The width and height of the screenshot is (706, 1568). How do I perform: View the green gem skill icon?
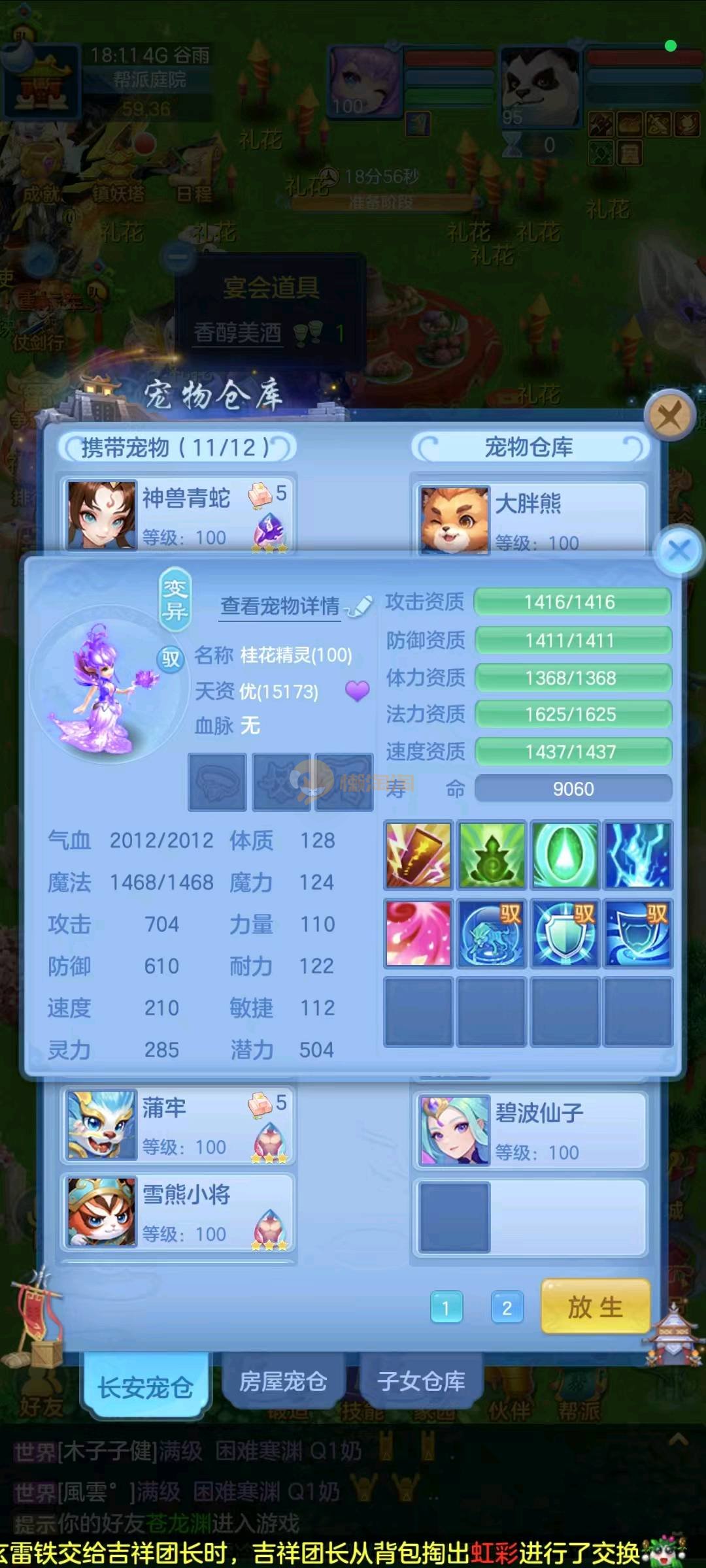pyautogui.click(x=564, y=855)
